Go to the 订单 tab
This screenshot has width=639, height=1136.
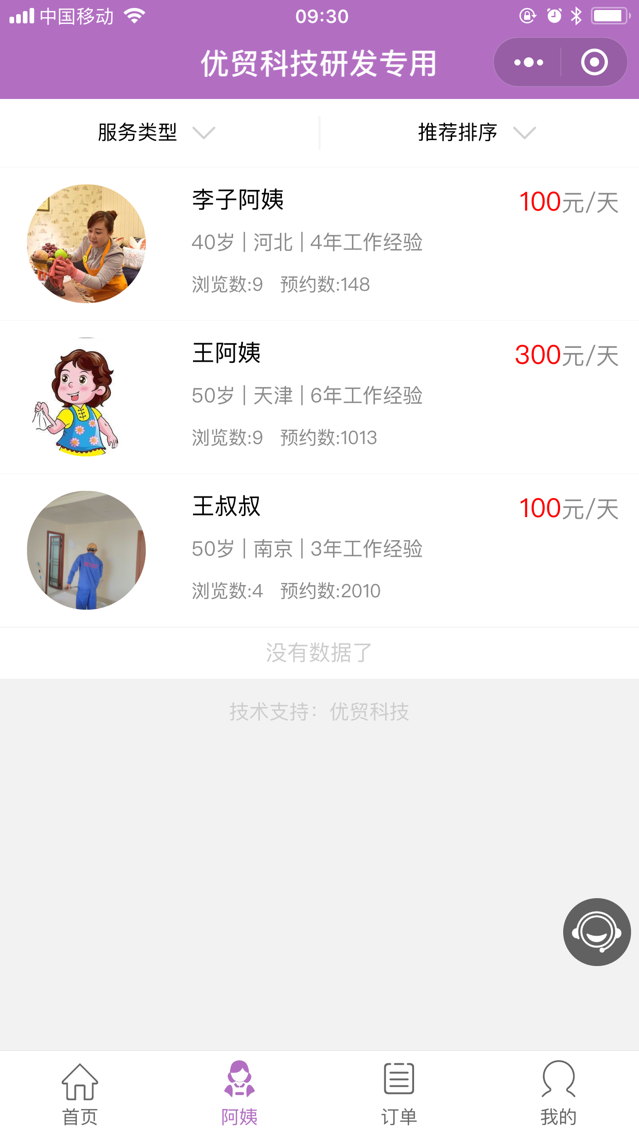coord(399,1093)
